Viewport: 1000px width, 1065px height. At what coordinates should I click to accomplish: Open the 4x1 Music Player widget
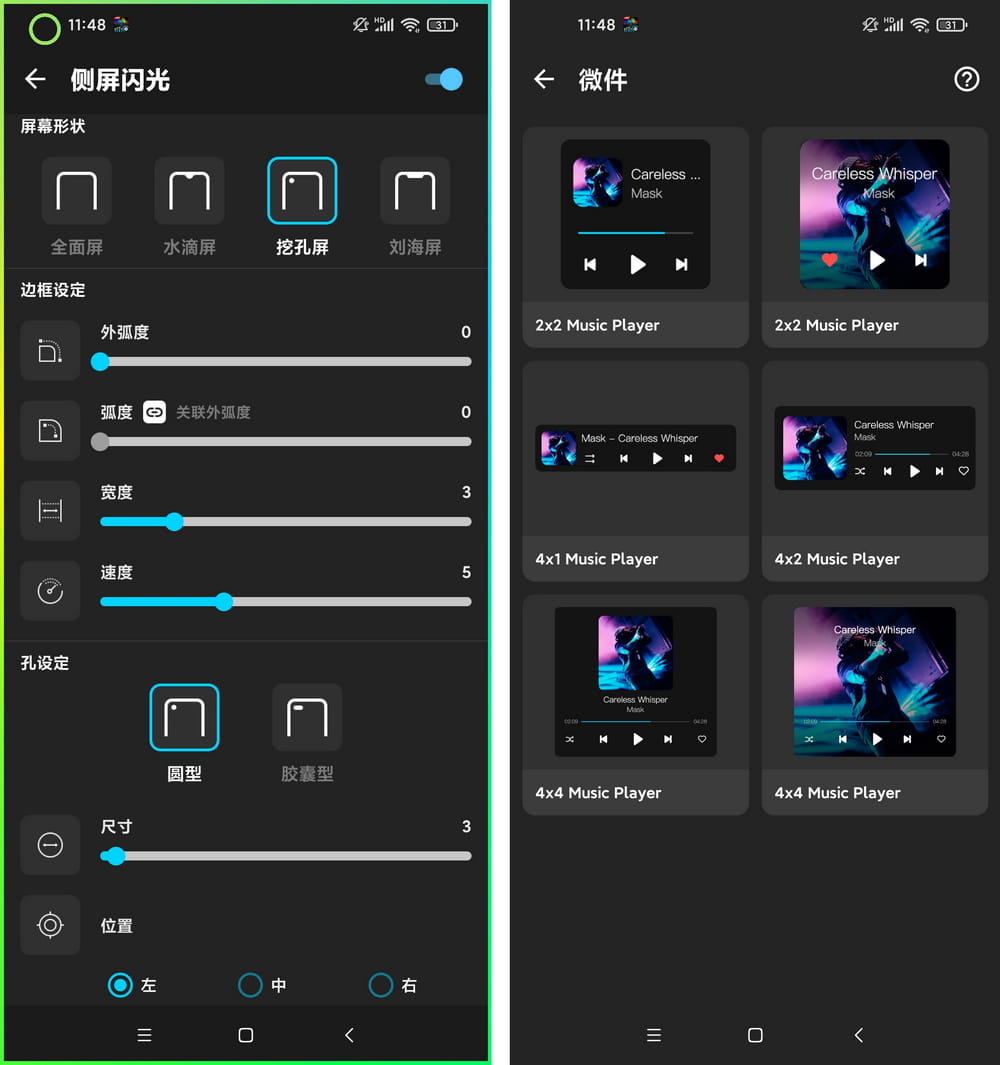[635, 470]
